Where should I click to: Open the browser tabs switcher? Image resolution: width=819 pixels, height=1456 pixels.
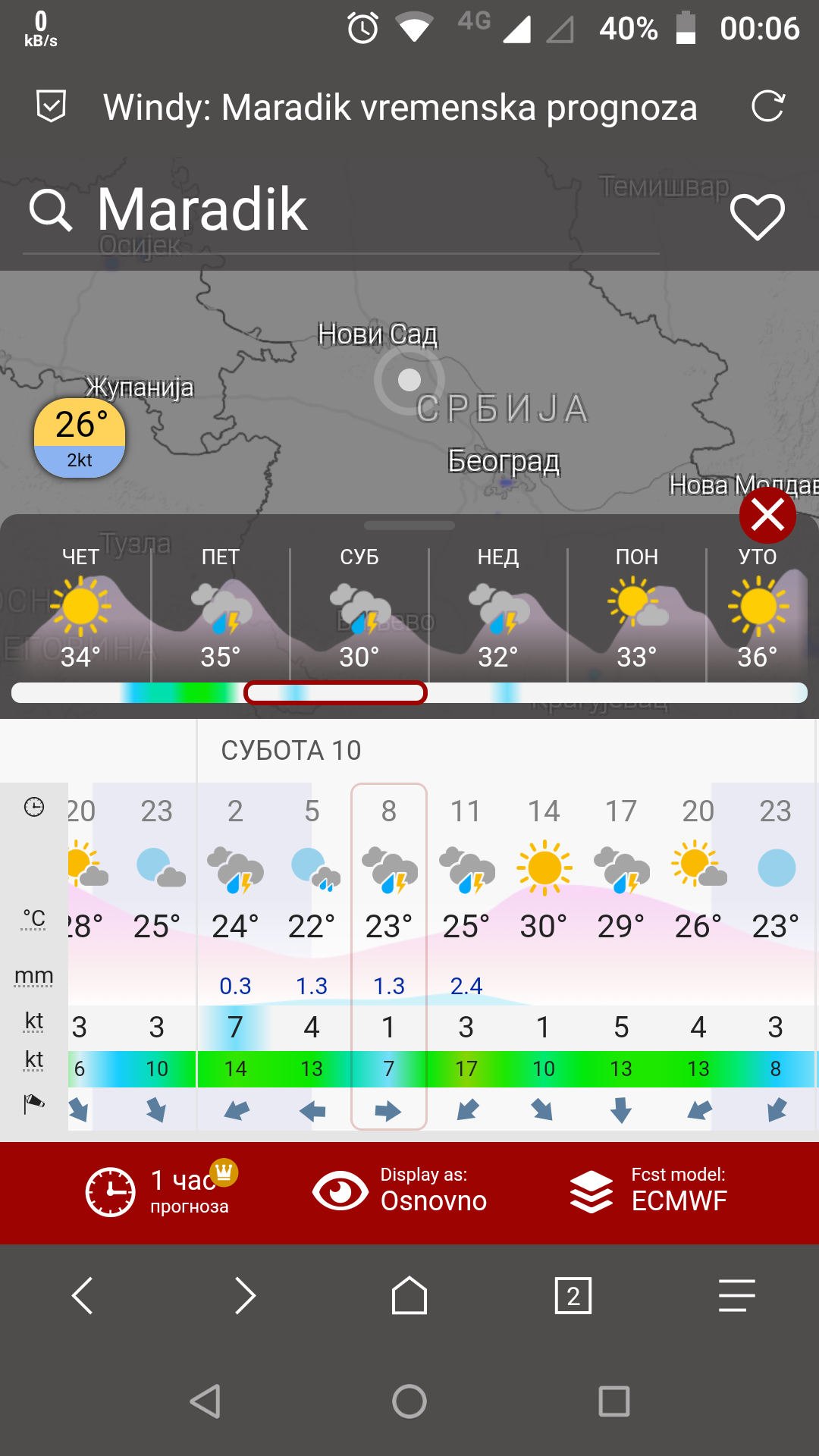point(573,1295)
